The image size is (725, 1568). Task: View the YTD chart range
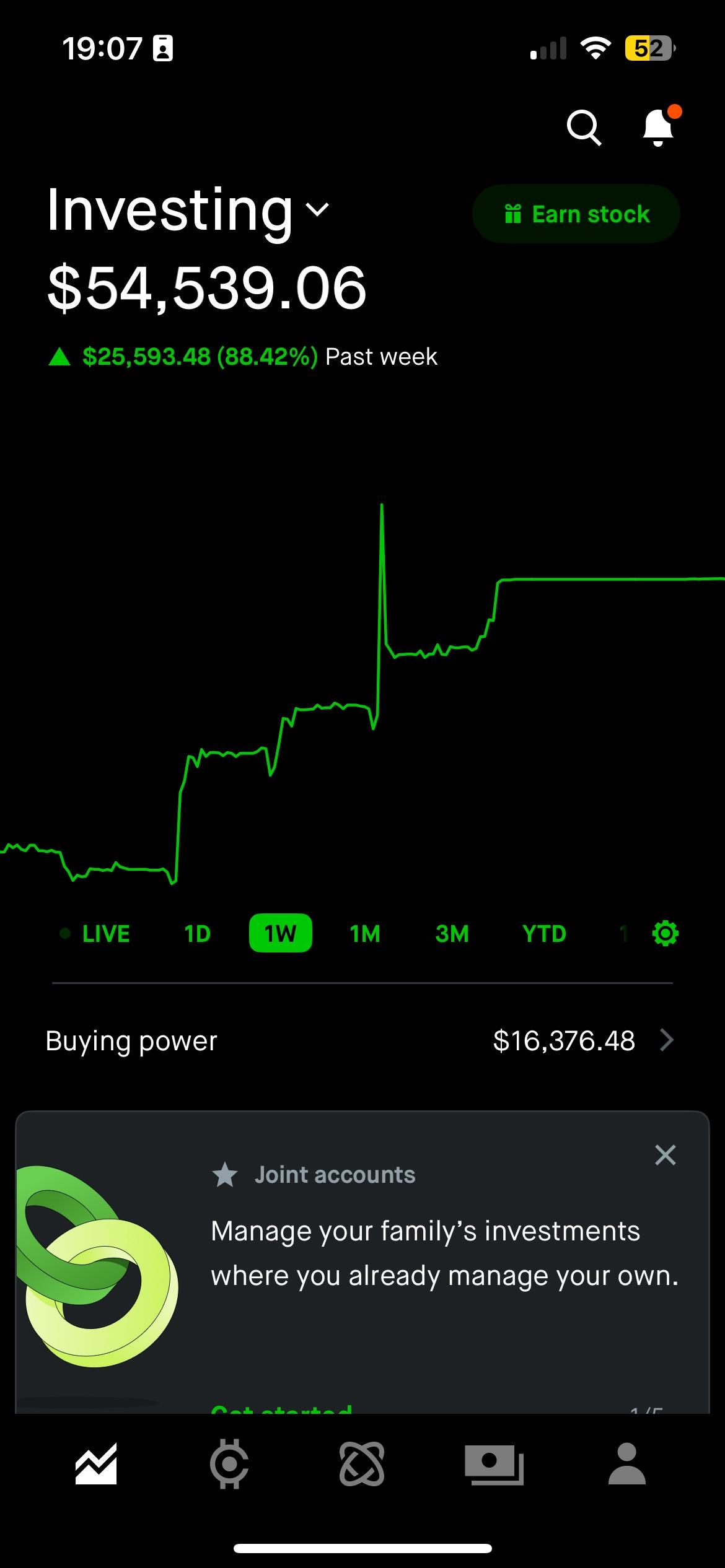point(544,934)
